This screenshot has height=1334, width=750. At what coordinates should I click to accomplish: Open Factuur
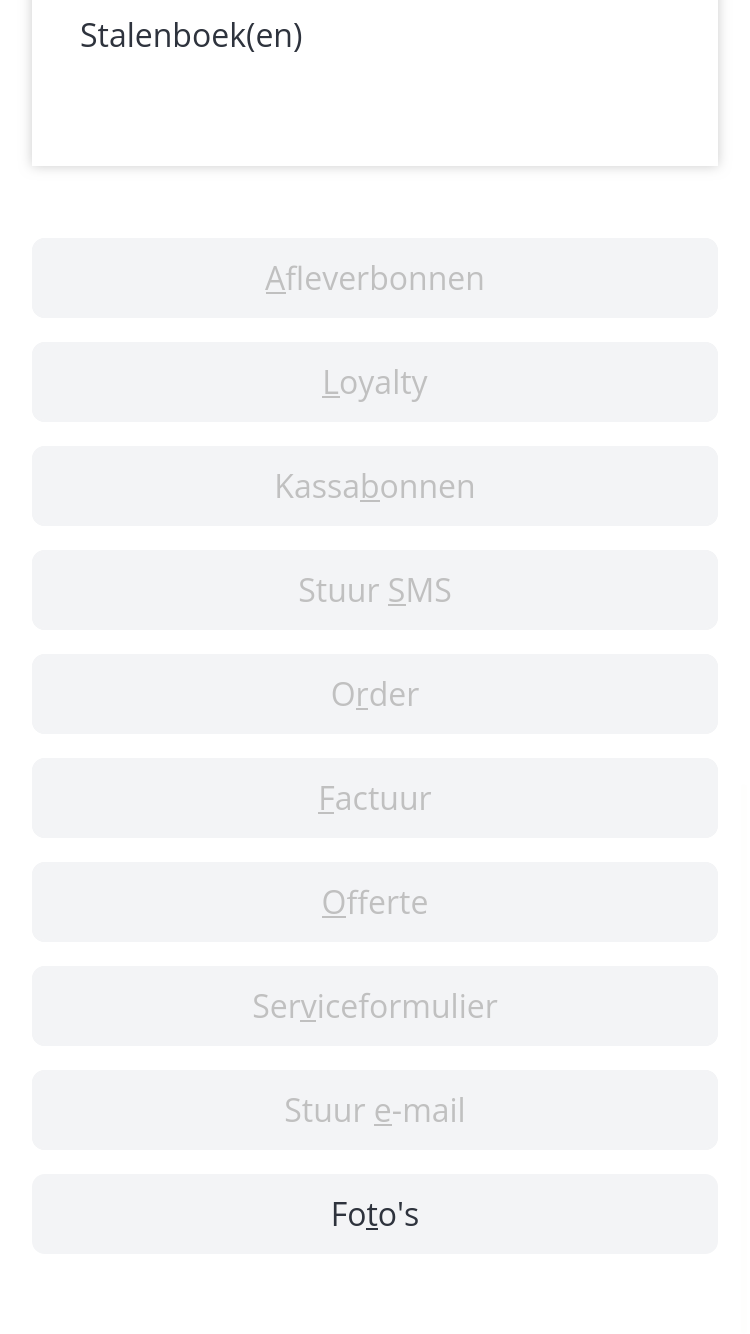pyautogui.click(x=375, y=798)
